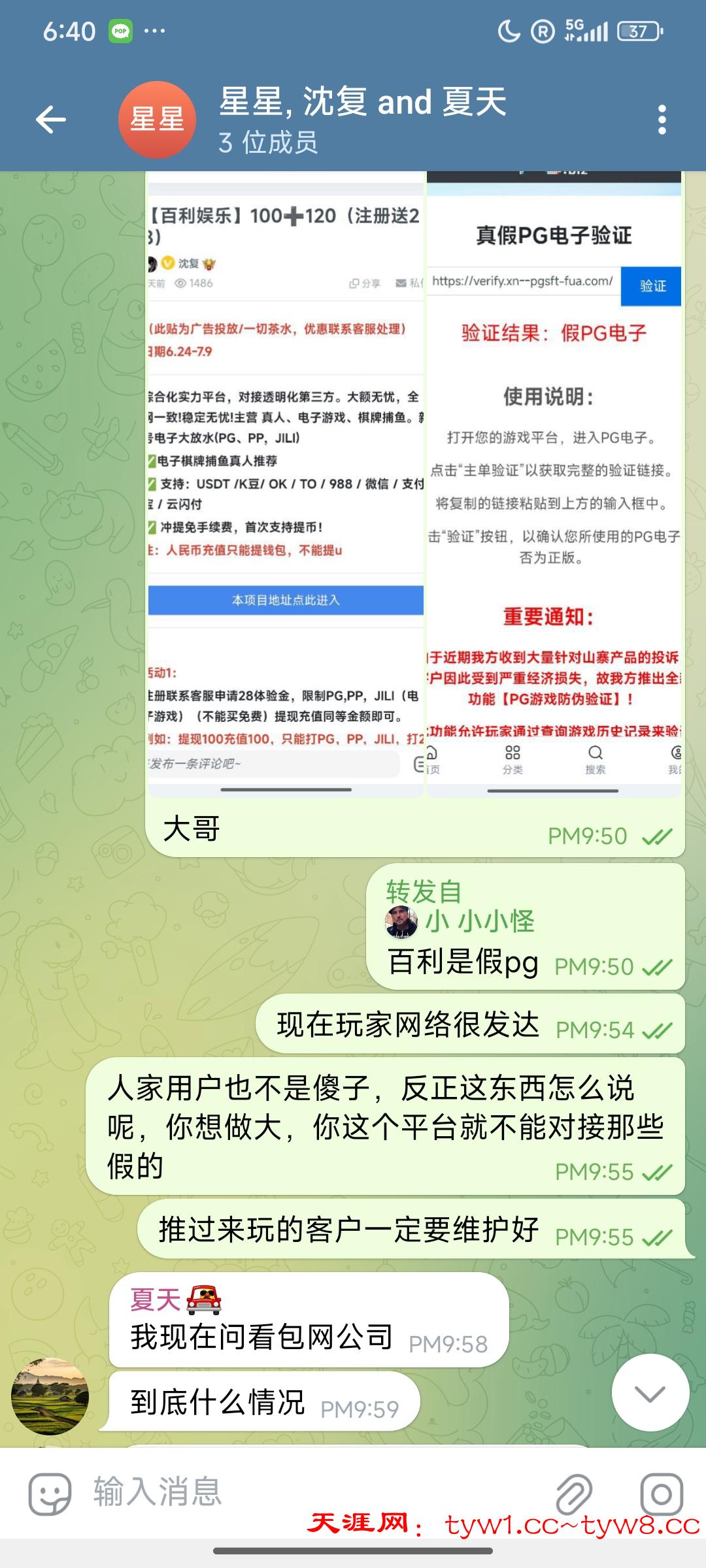Open the emoji sticker picker
706x1568 pixels.
coord(50,1494)
